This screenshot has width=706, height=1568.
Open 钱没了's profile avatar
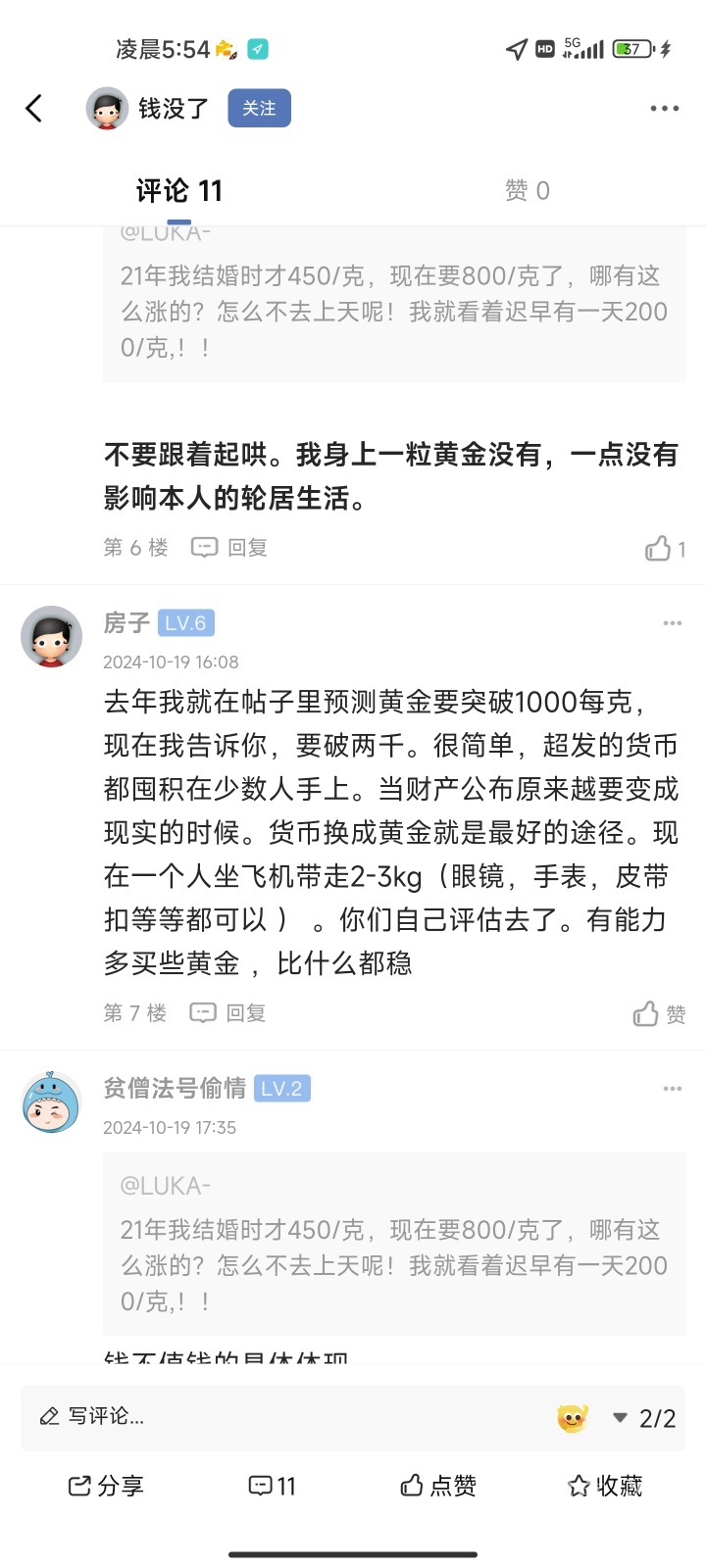107,109
